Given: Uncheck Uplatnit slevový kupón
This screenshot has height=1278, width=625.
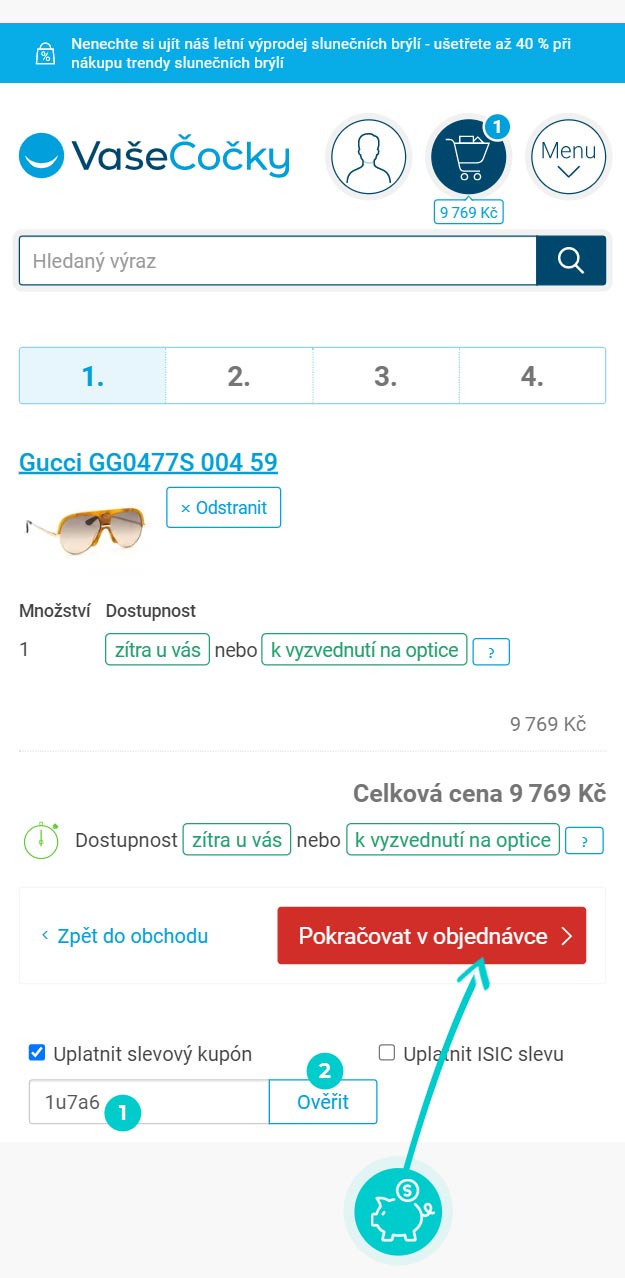Looking at the screenshot, I should coord(37,1052).
